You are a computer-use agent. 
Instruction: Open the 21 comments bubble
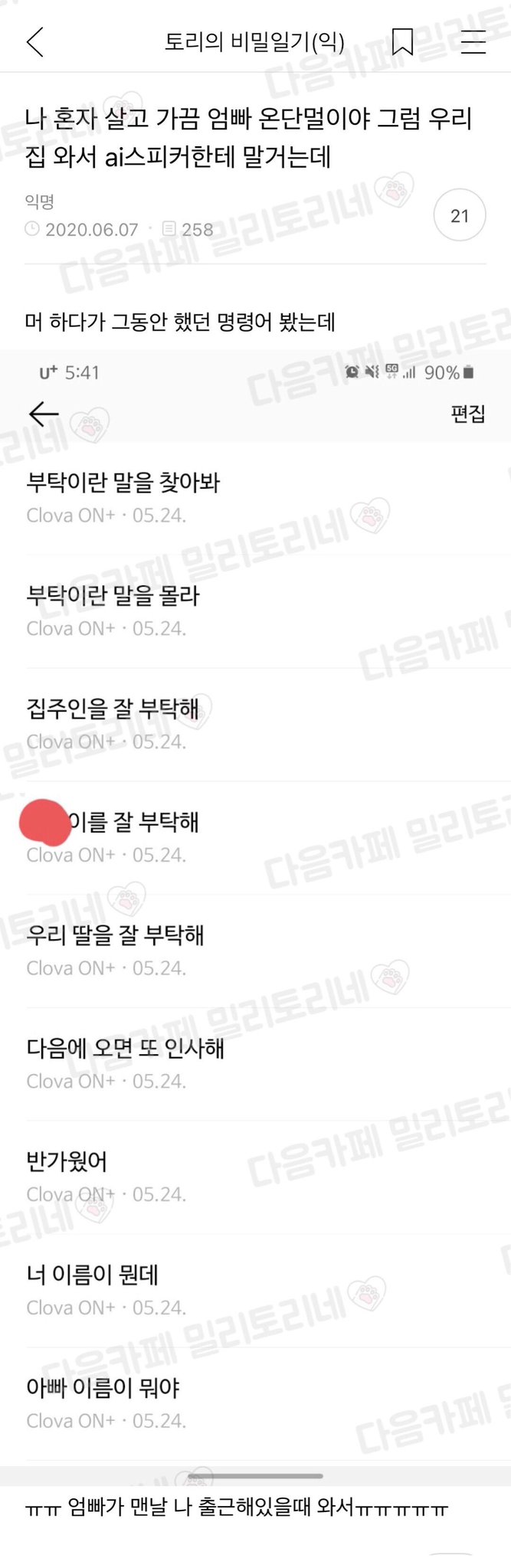pyautogui.click(x=460, y=215)
